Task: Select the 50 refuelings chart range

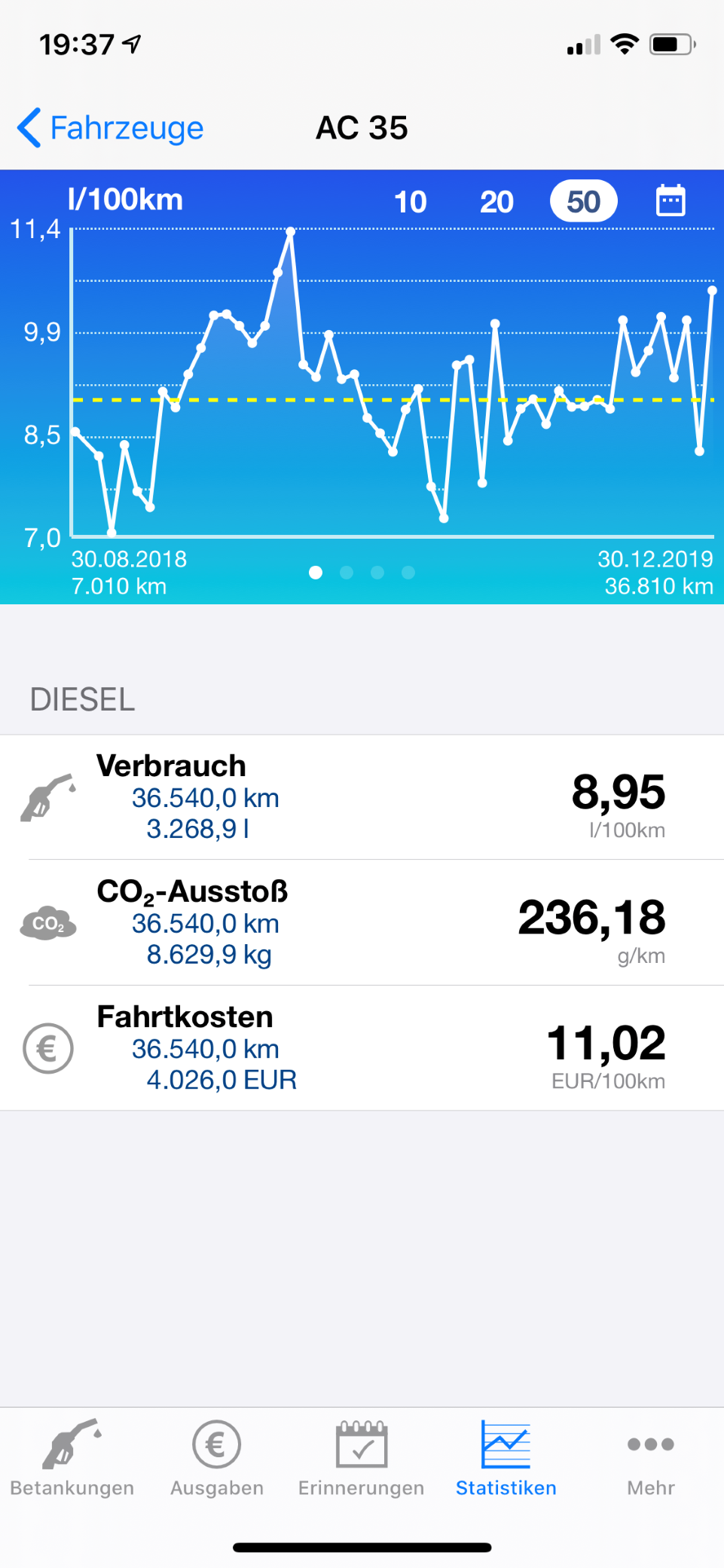Action: (x=584, y=201)
